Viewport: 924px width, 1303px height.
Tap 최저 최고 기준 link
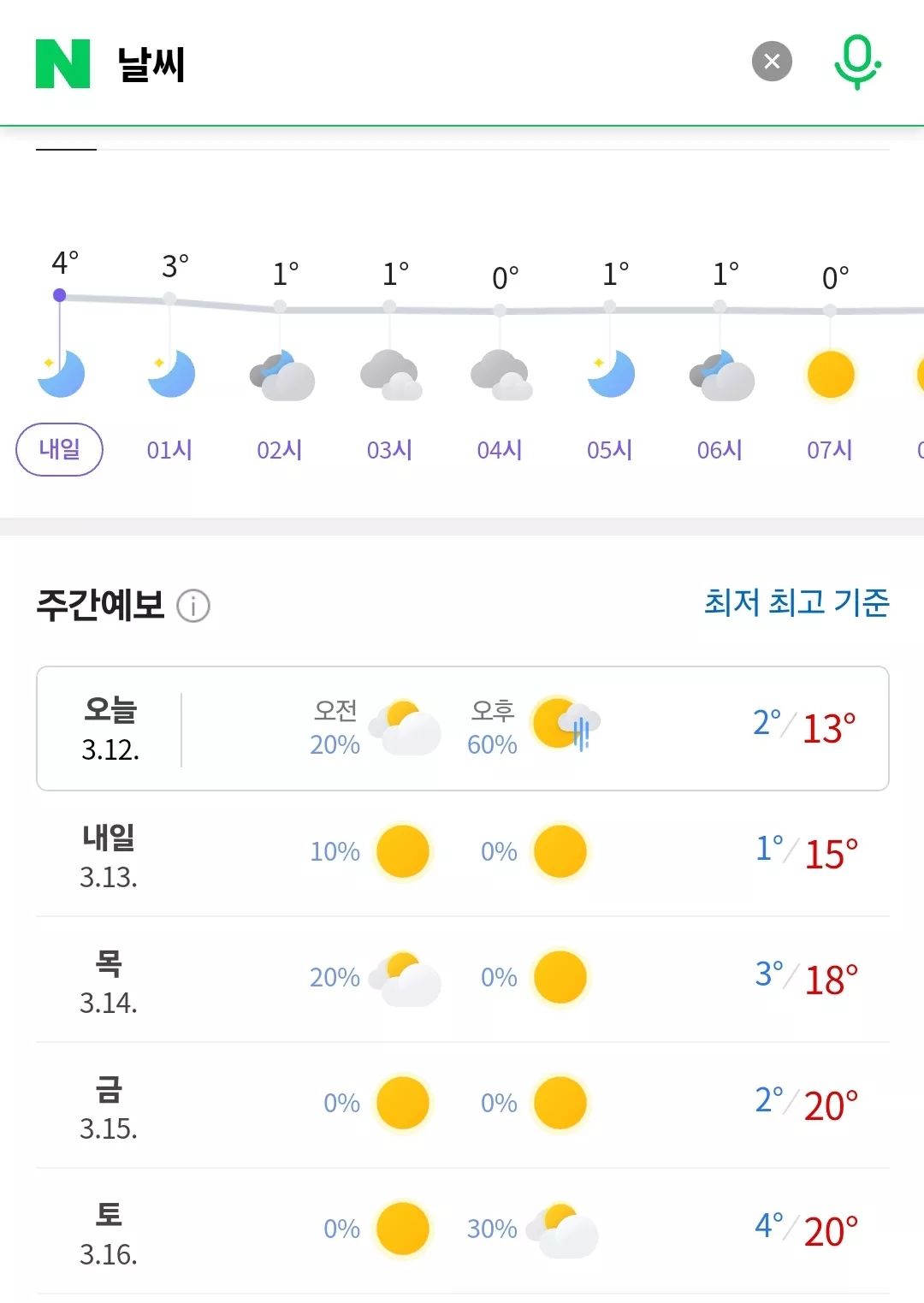pyautogui.click(x=797, y=602)
